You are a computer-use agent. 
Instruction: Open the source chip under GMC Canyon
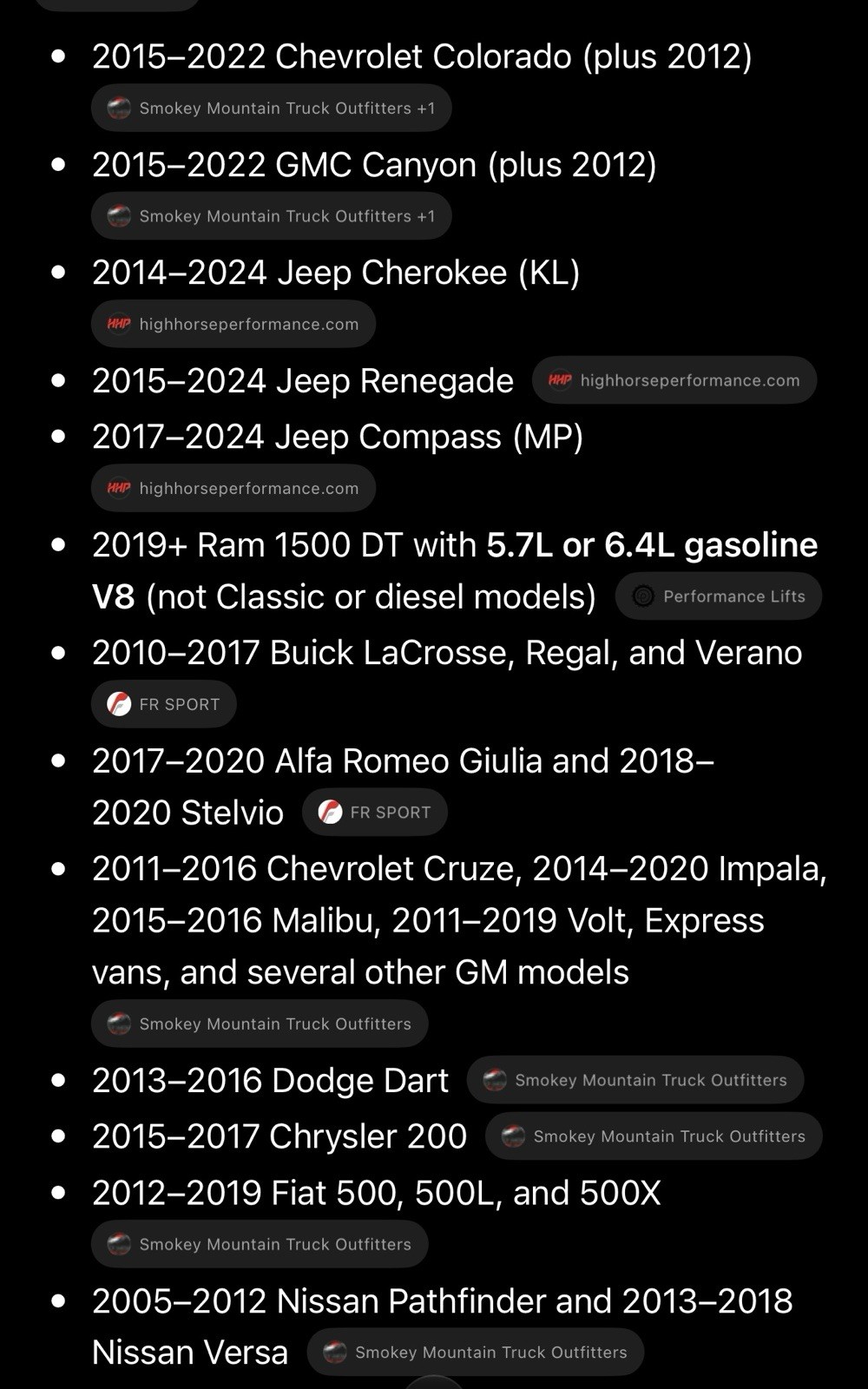coord(271,215)
